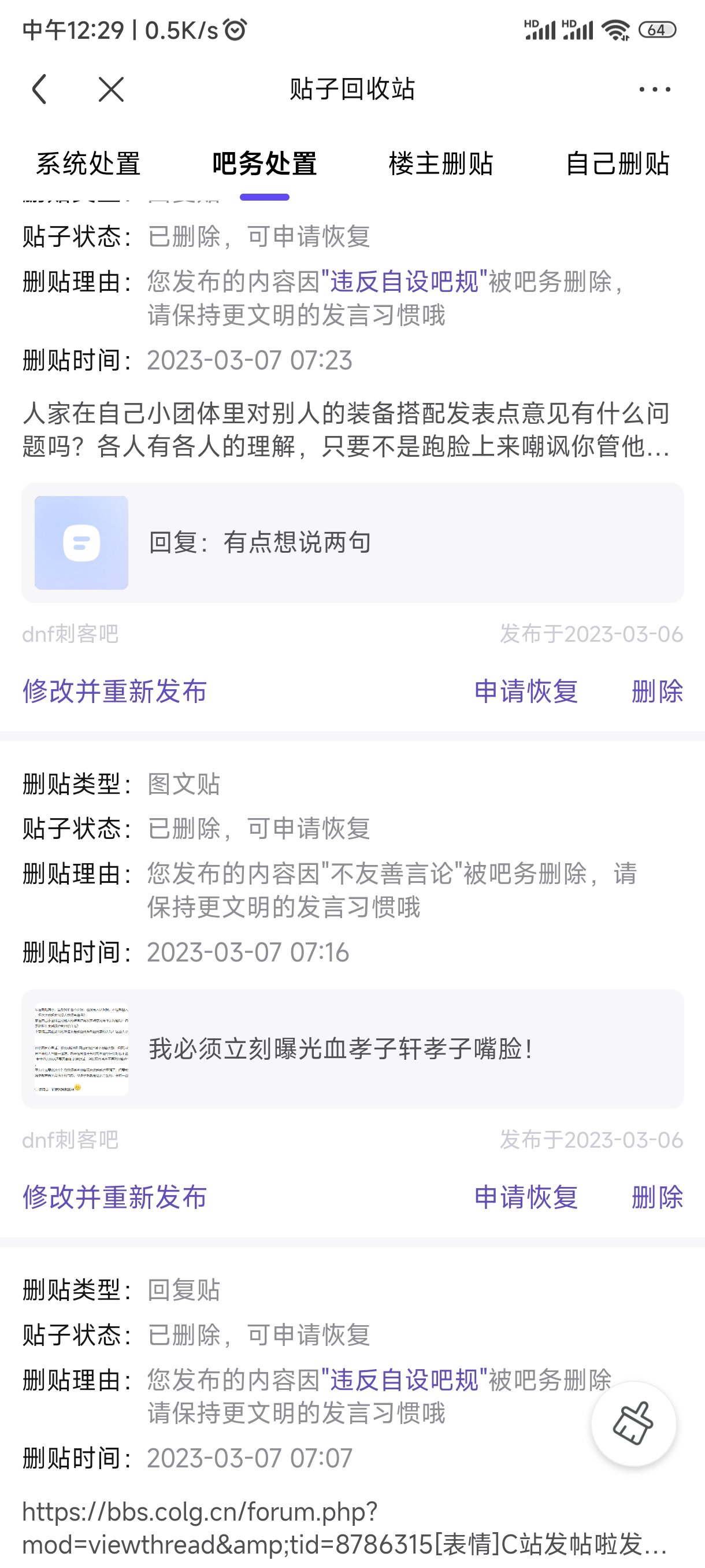Switch to the 楼主删贴 tab

coord(440,164)
